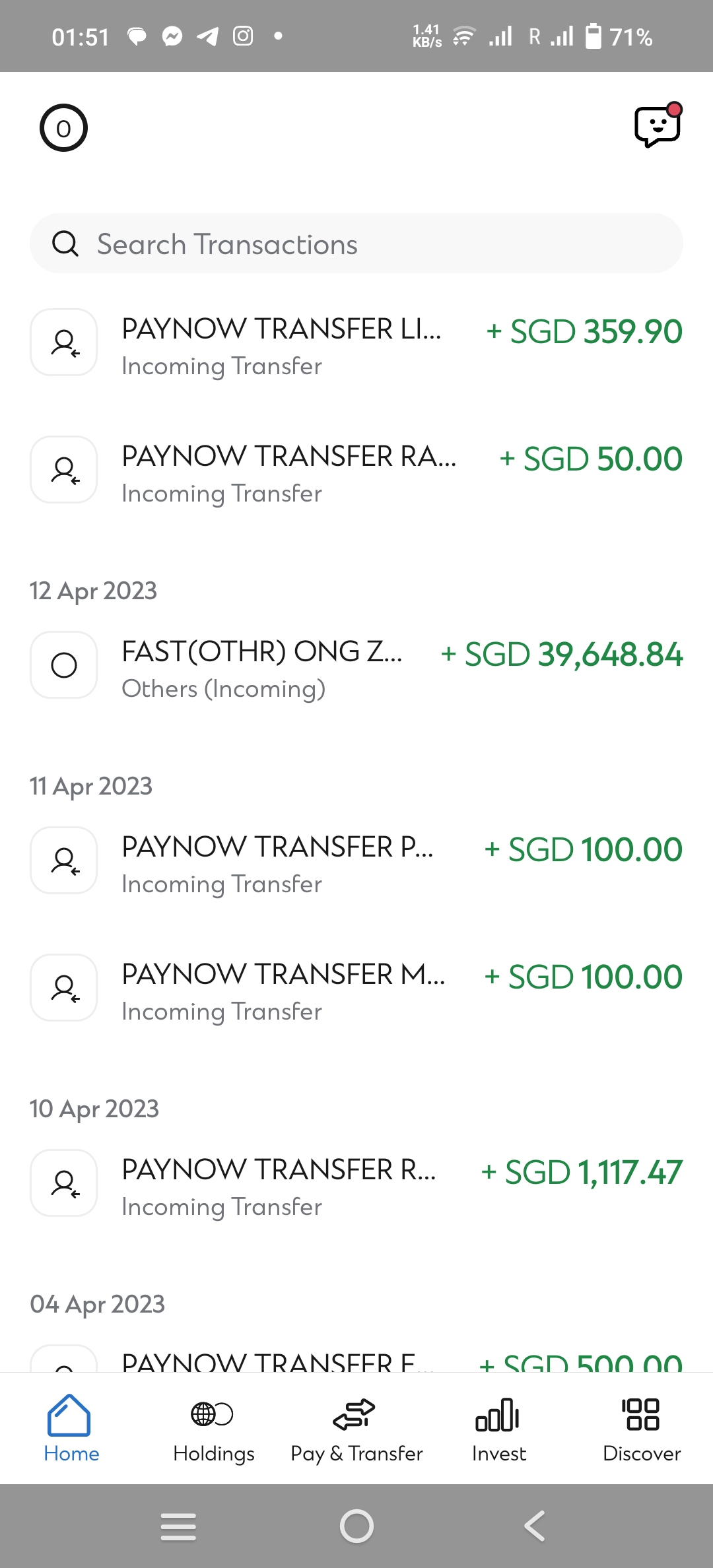Open the SGD 50.00 PayNow transfer
Screen dimensions: 713x1568
tap(356, 471)
